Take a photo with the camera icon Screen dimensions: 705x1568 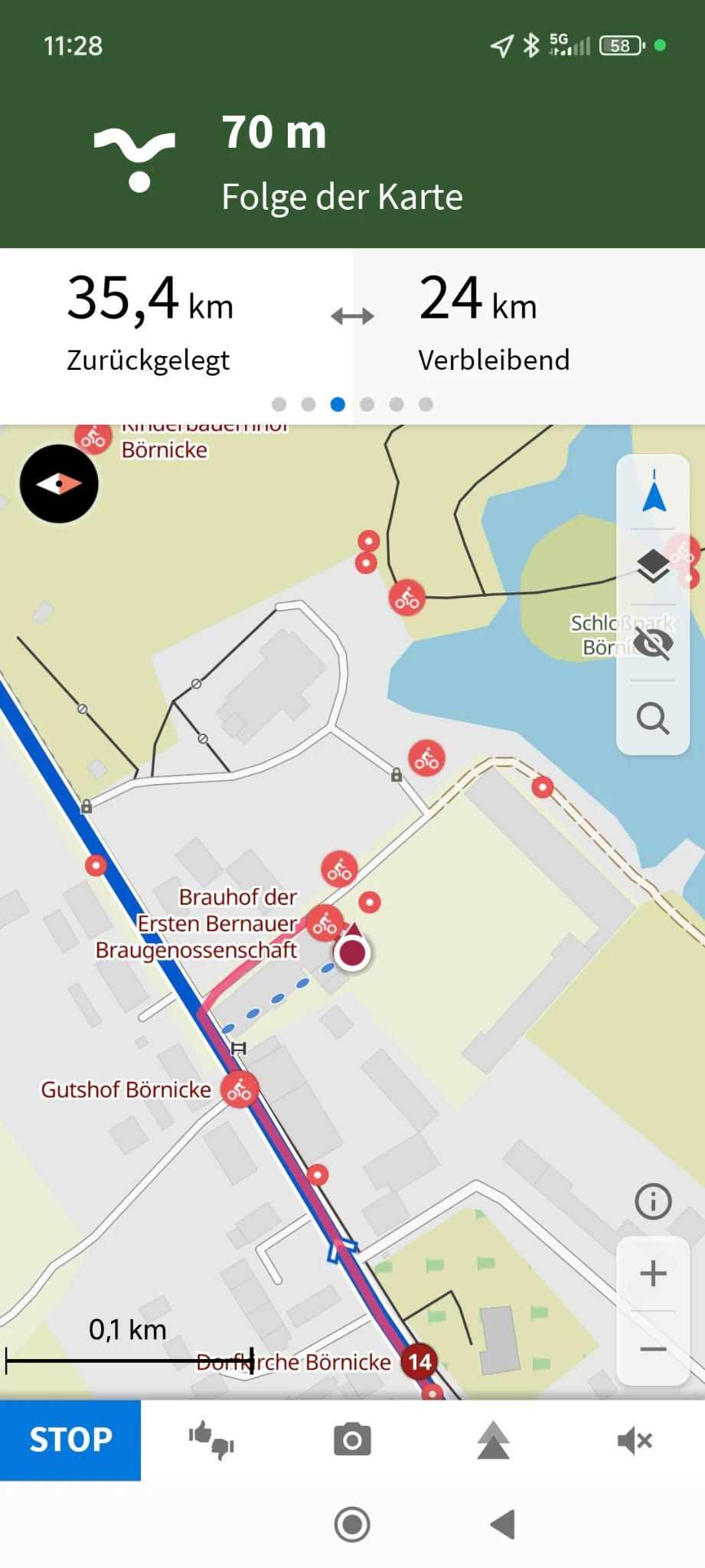352,1440
